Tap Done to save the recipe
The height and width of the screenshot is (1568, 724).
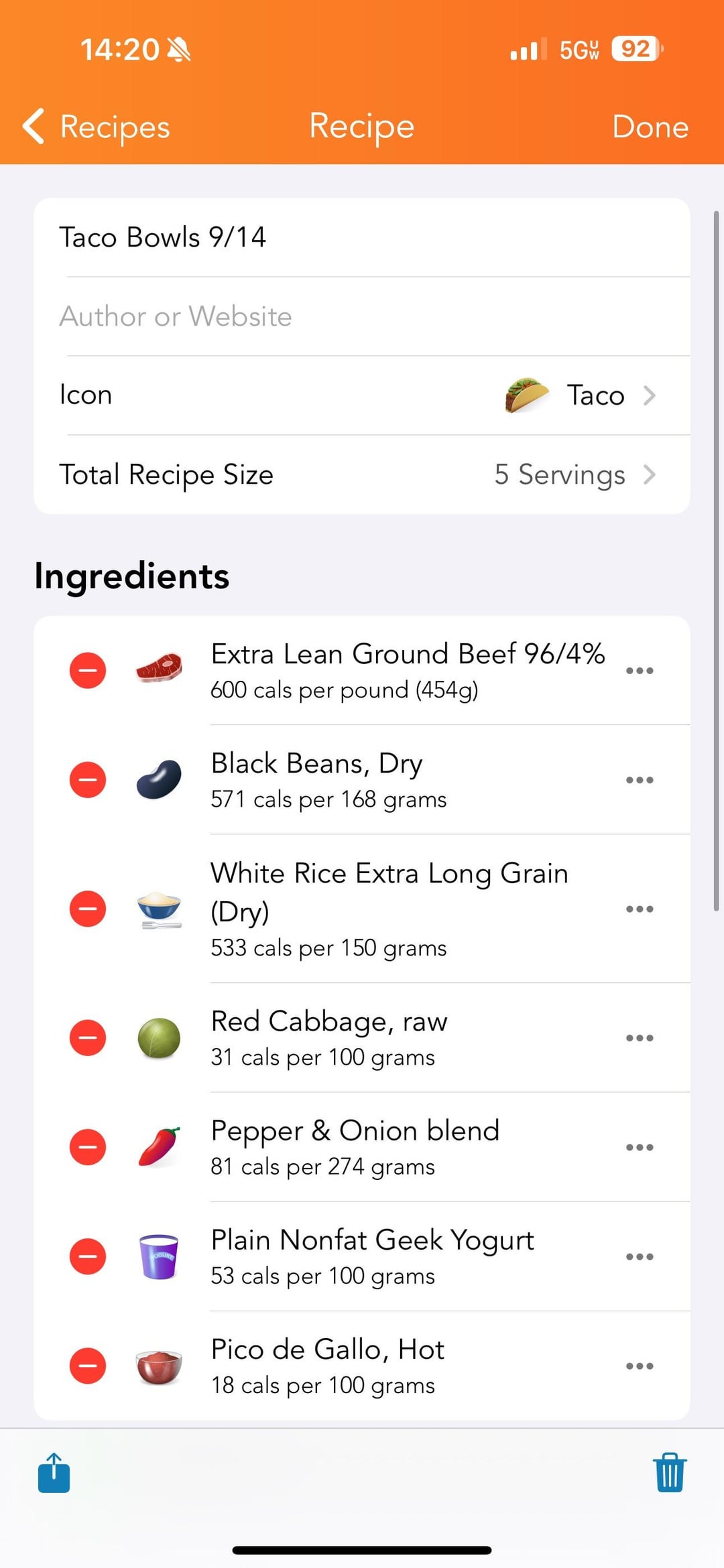point(650,127)
